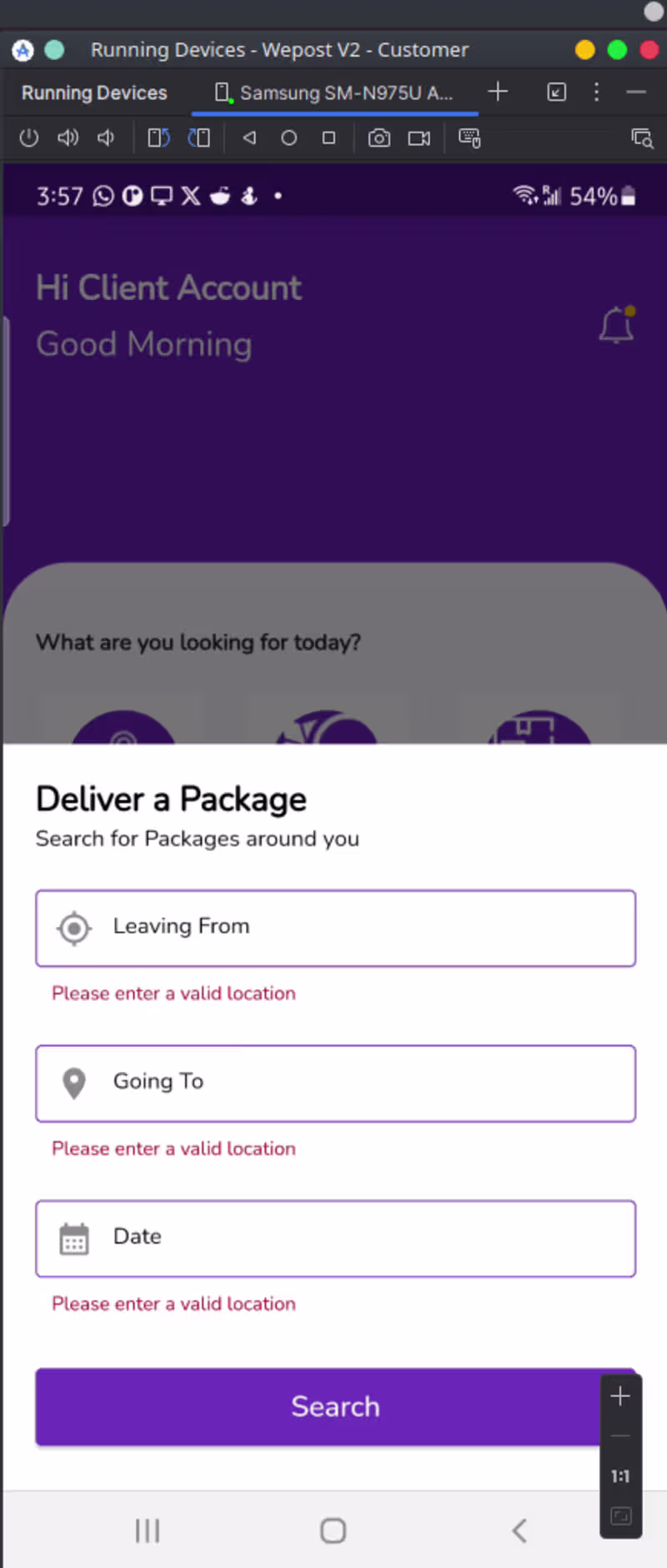
Task: Power button in Running Devices toolbar
Action: 29,138
